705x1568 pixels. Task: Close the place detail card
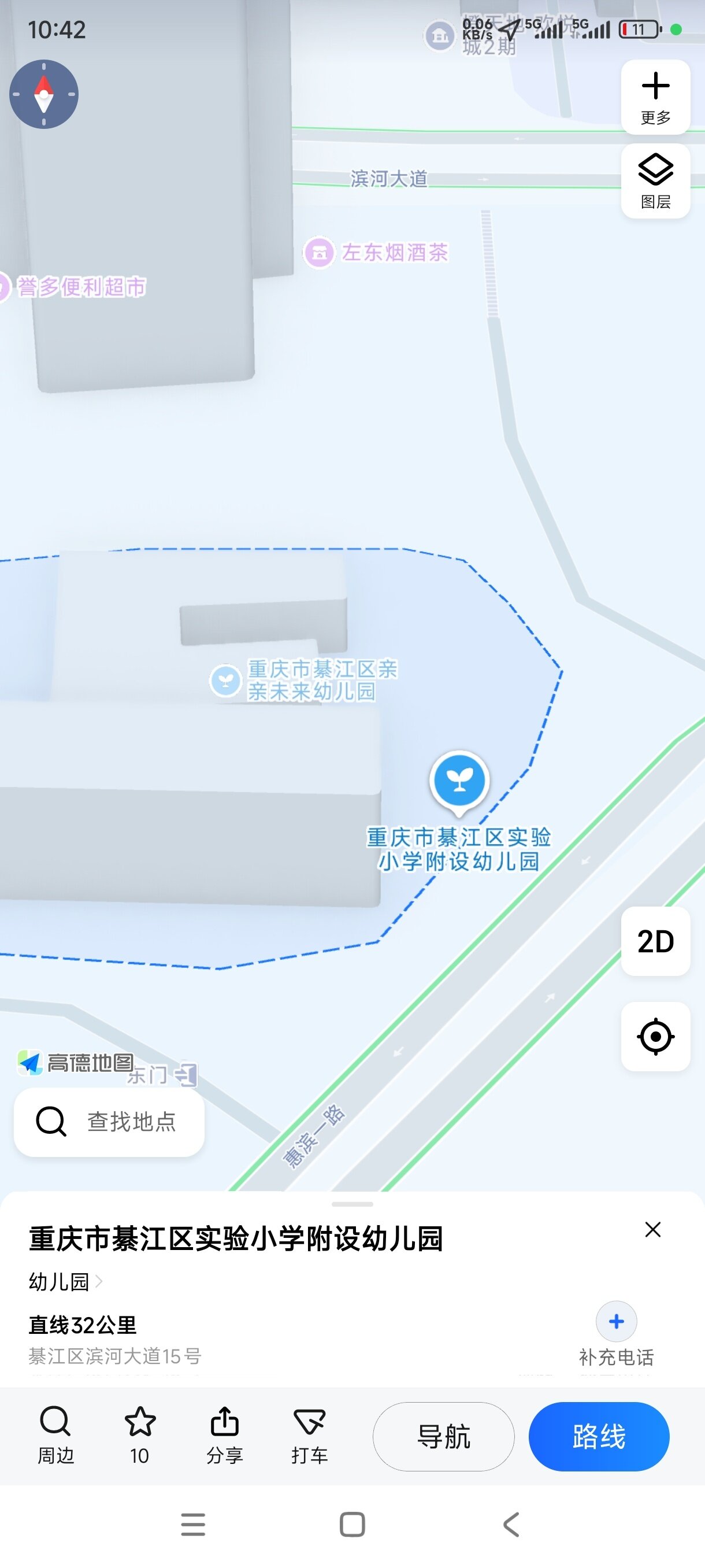pyautogui.click(x=652, y=1230)
